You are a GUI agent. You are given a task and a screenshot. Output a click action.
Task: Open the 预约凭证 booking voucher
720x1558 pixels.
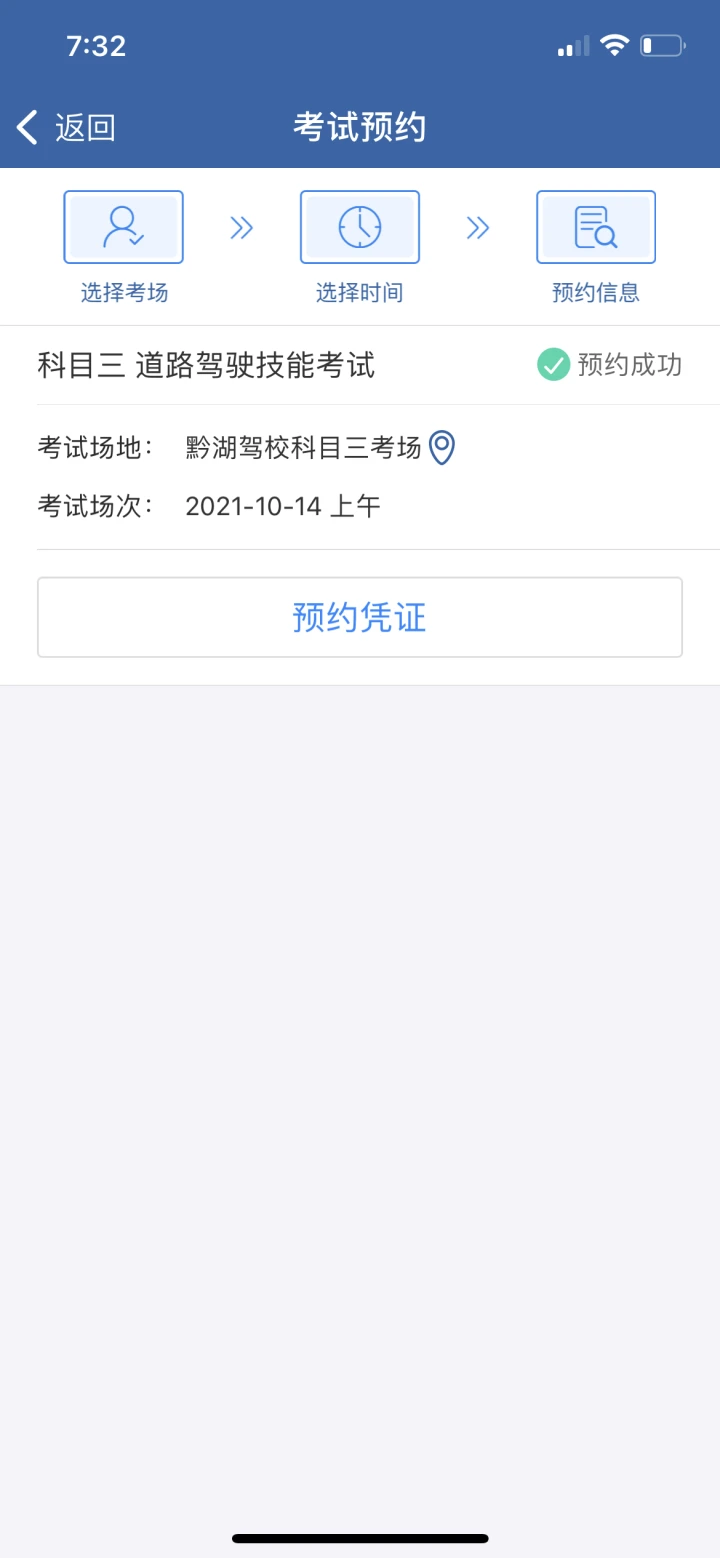click(x=360, y=617)
